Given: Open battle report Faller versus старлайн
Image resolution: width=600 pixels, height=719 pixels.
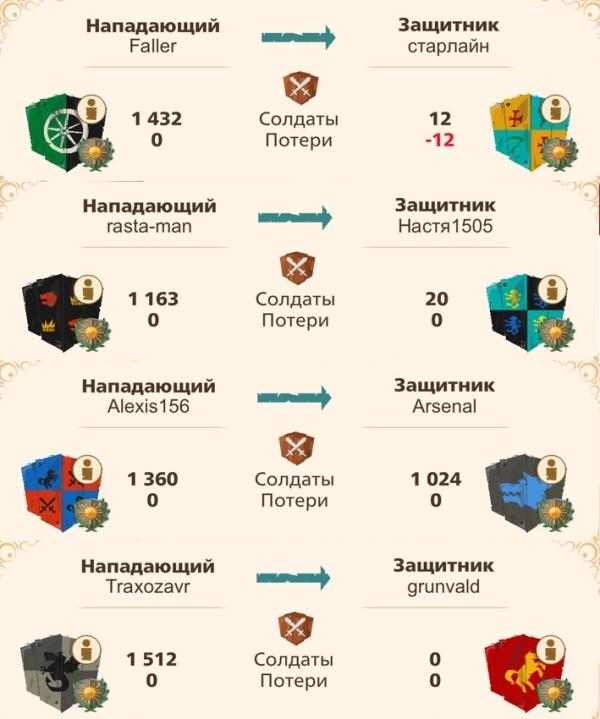Looking at the screenshot, I should [298, 86].
